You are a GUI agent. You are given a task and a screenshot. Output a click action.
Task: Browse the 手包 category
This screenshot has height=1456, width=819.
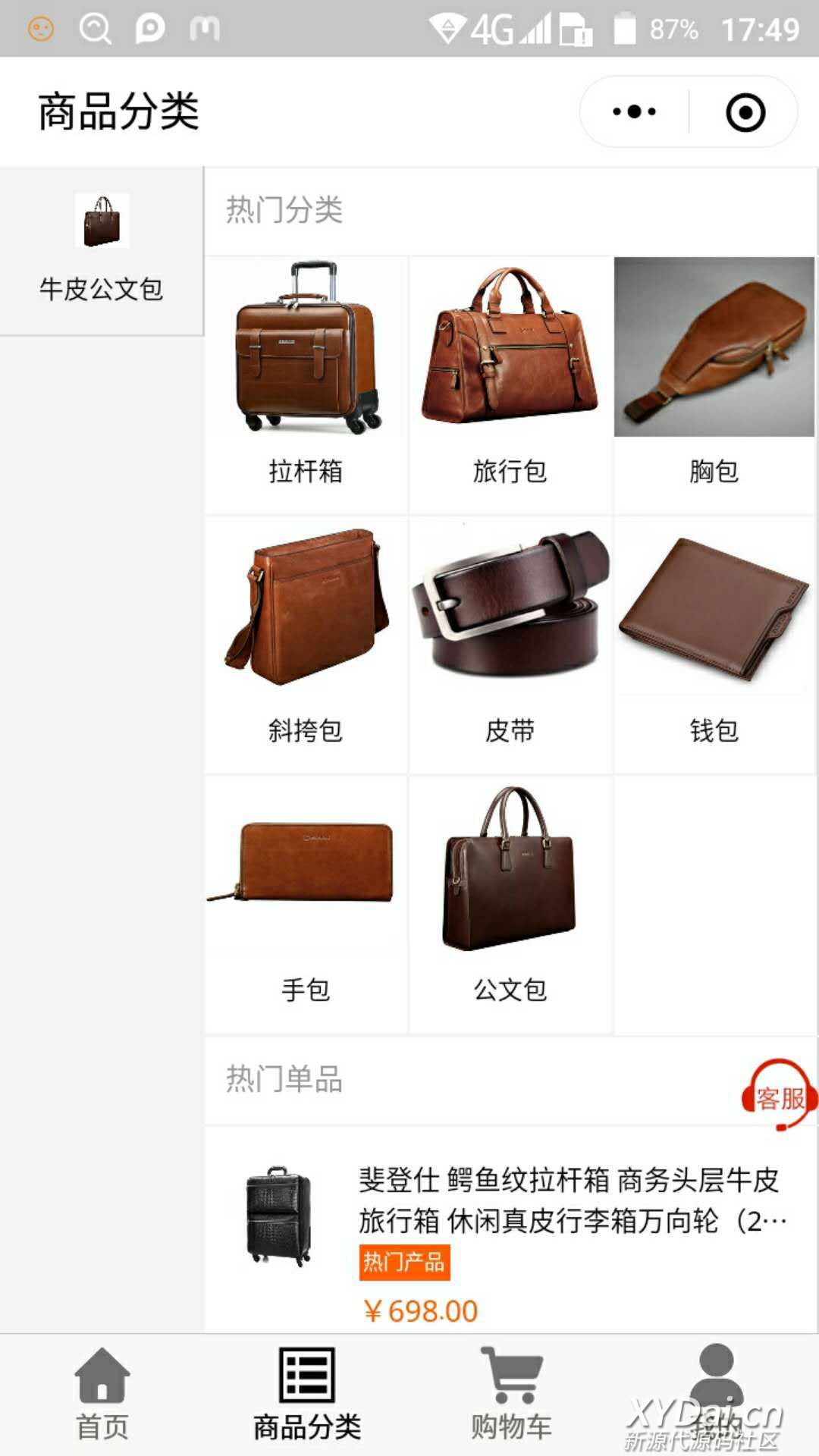(x=306, y=902)
